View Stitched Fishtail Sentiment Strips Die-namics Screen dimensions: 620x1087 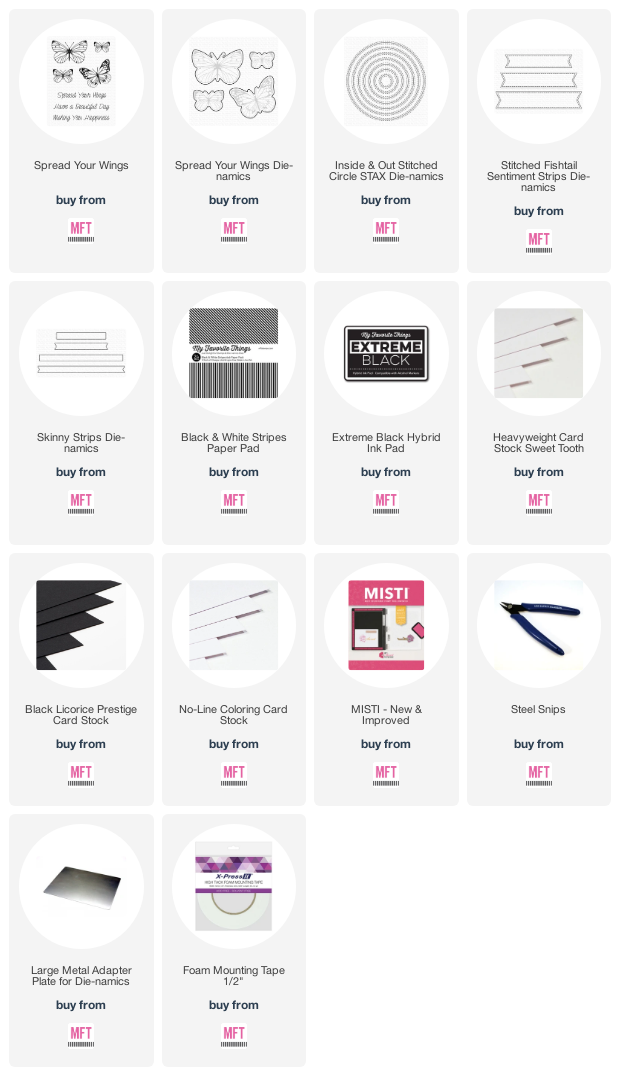[x=539, y=176]
